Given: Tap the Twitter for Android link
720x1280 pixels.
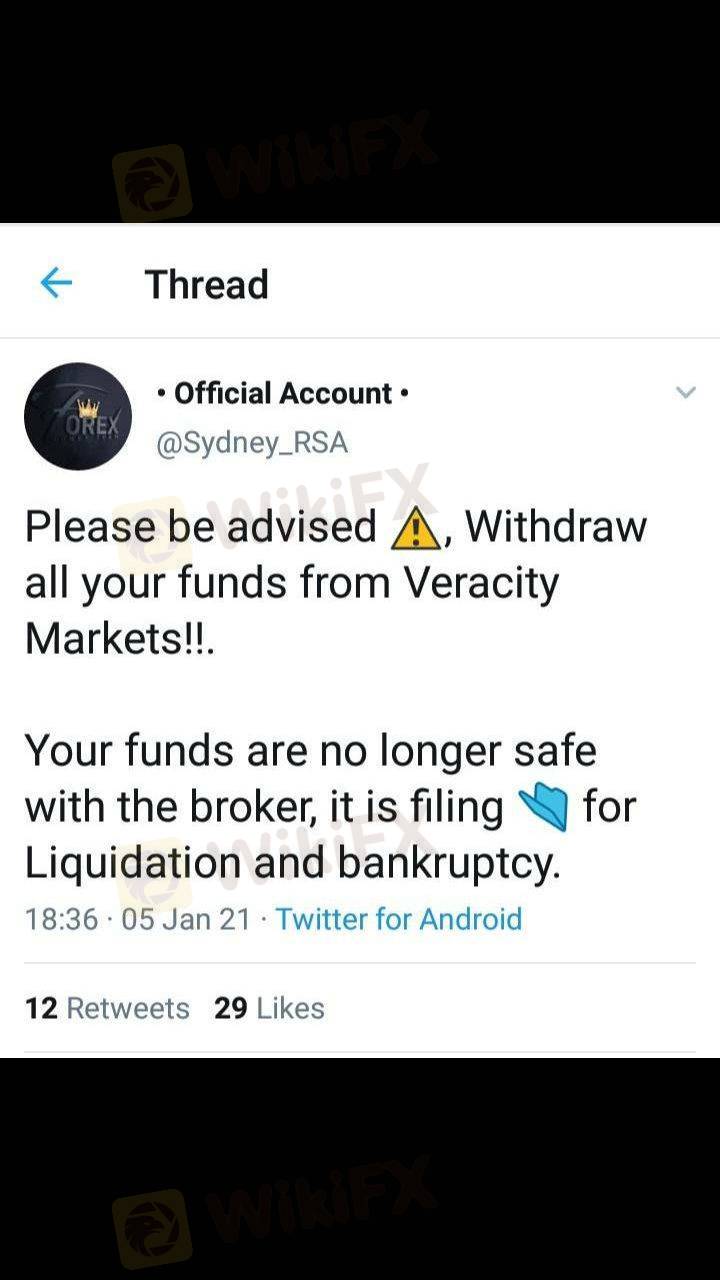Looking at the screenshot, I should pos(398,919).
